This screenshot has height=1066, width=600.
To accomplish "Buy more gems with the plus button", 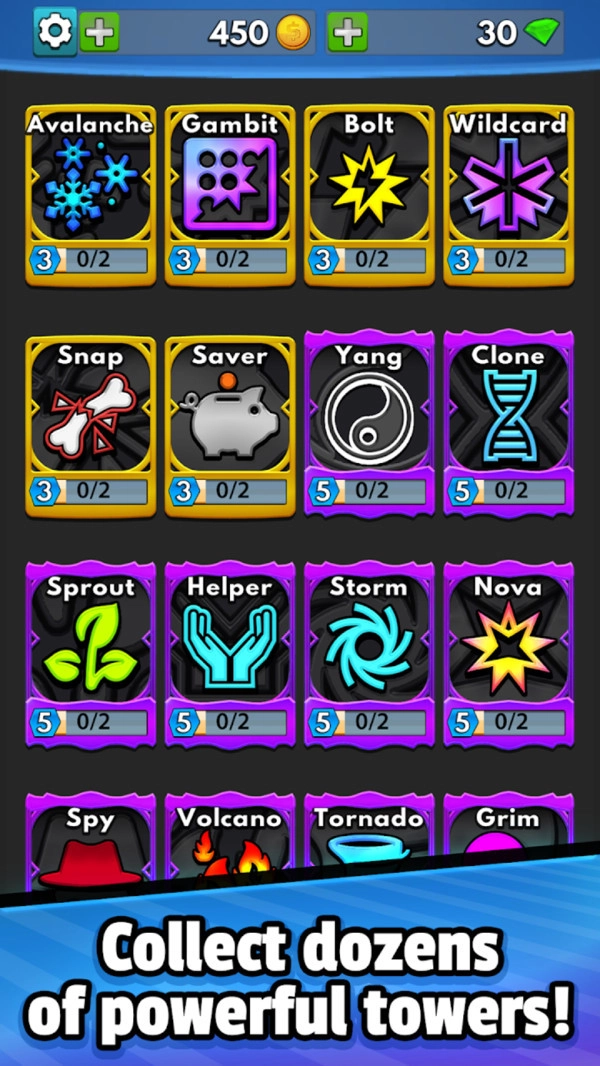I will pos(347,33).
